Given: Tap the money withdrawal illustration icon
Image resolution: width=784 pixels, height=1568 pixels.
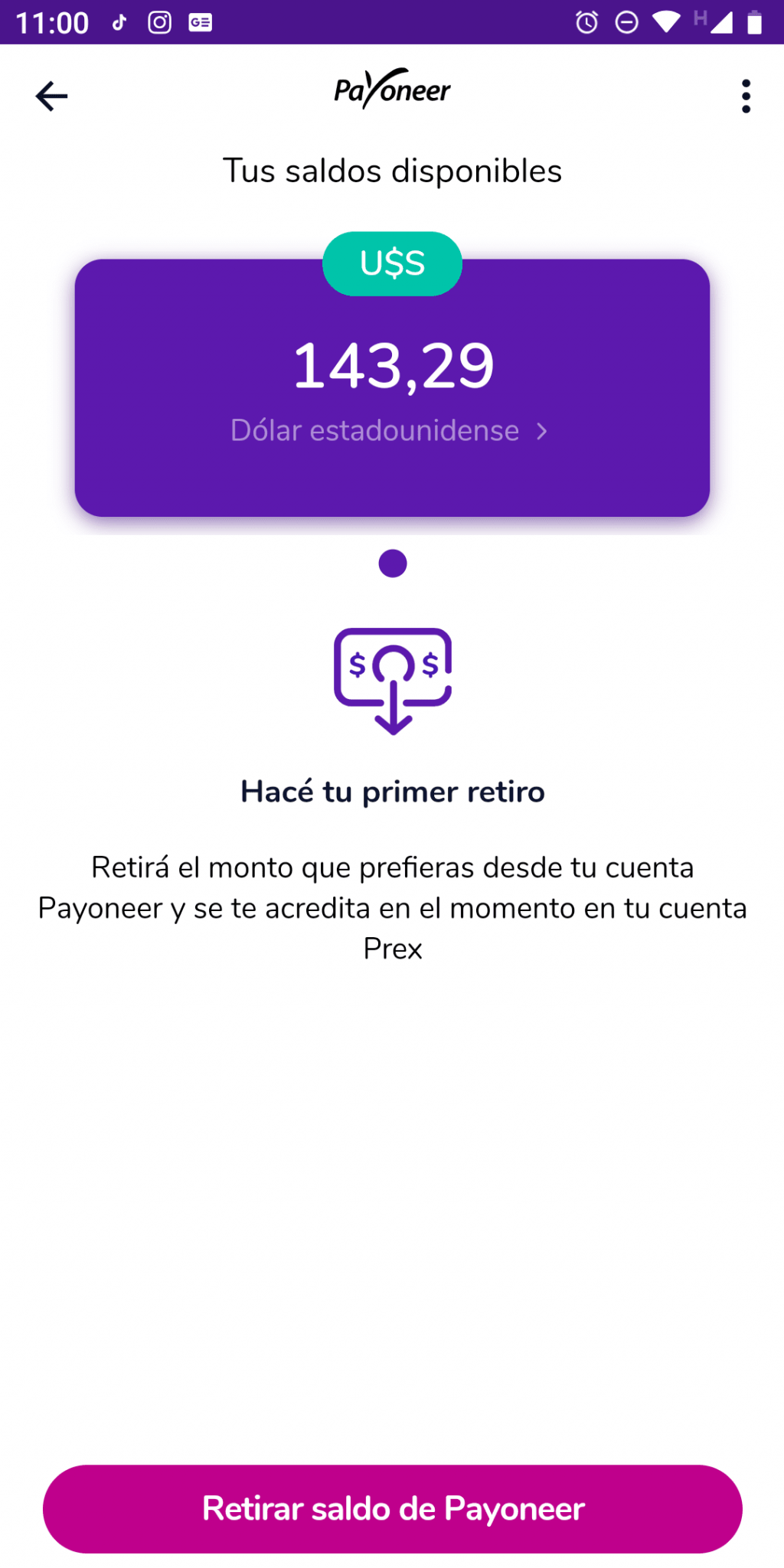Looking at the screenshot, I should click(392, 680).
